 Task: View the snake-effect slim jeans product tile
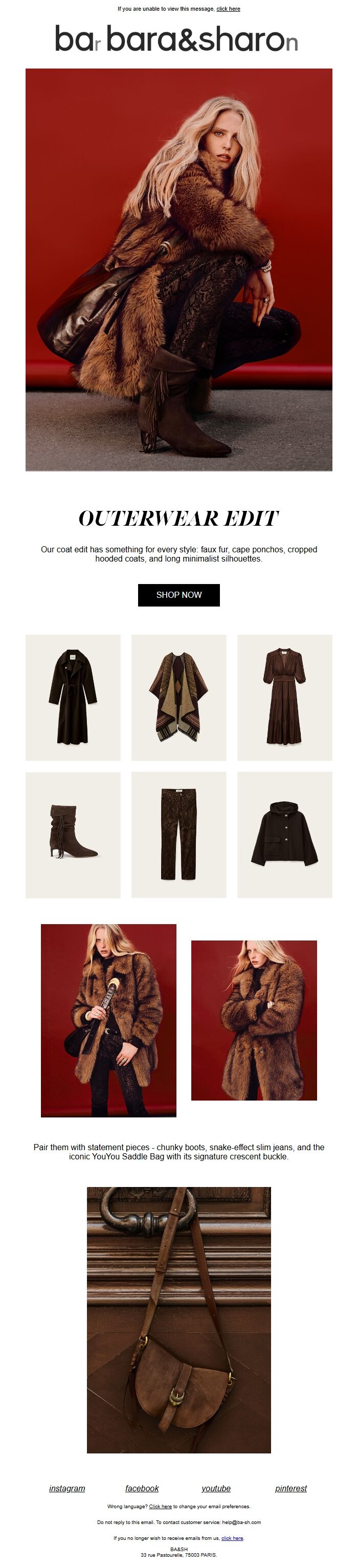[179, 835]
